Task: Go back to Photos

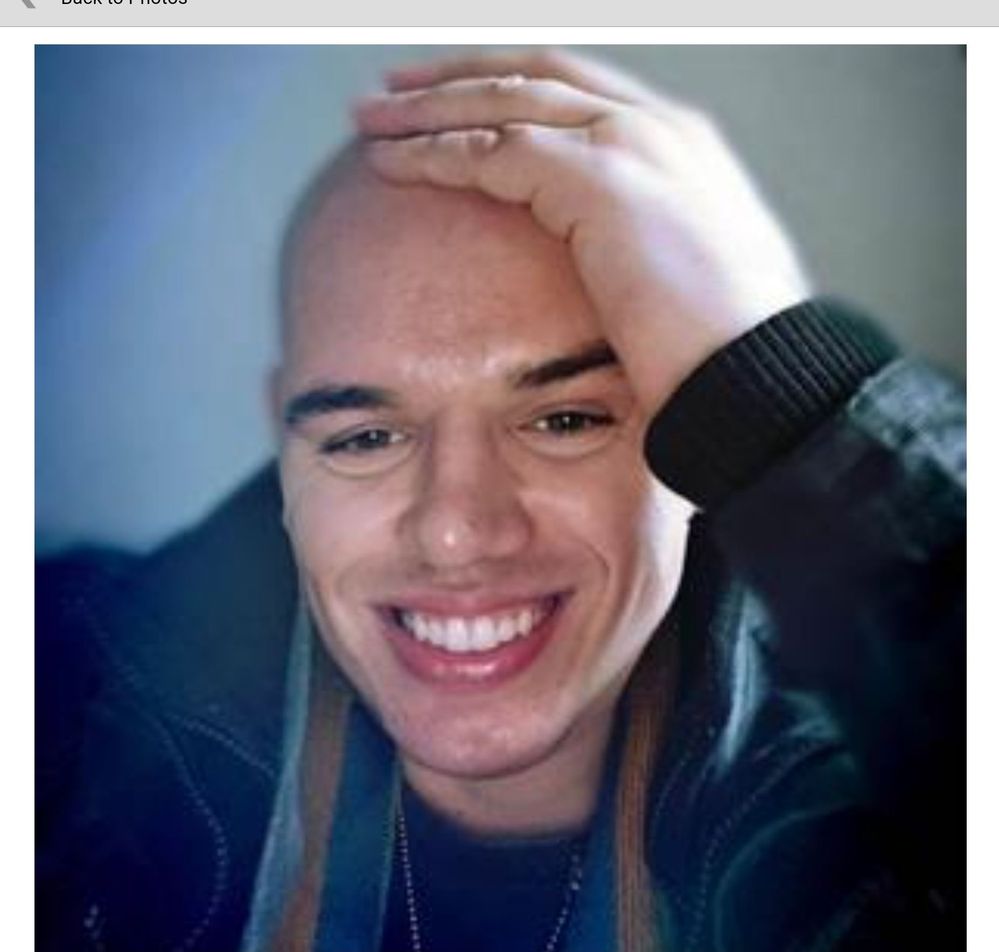Action: (110, 3)
